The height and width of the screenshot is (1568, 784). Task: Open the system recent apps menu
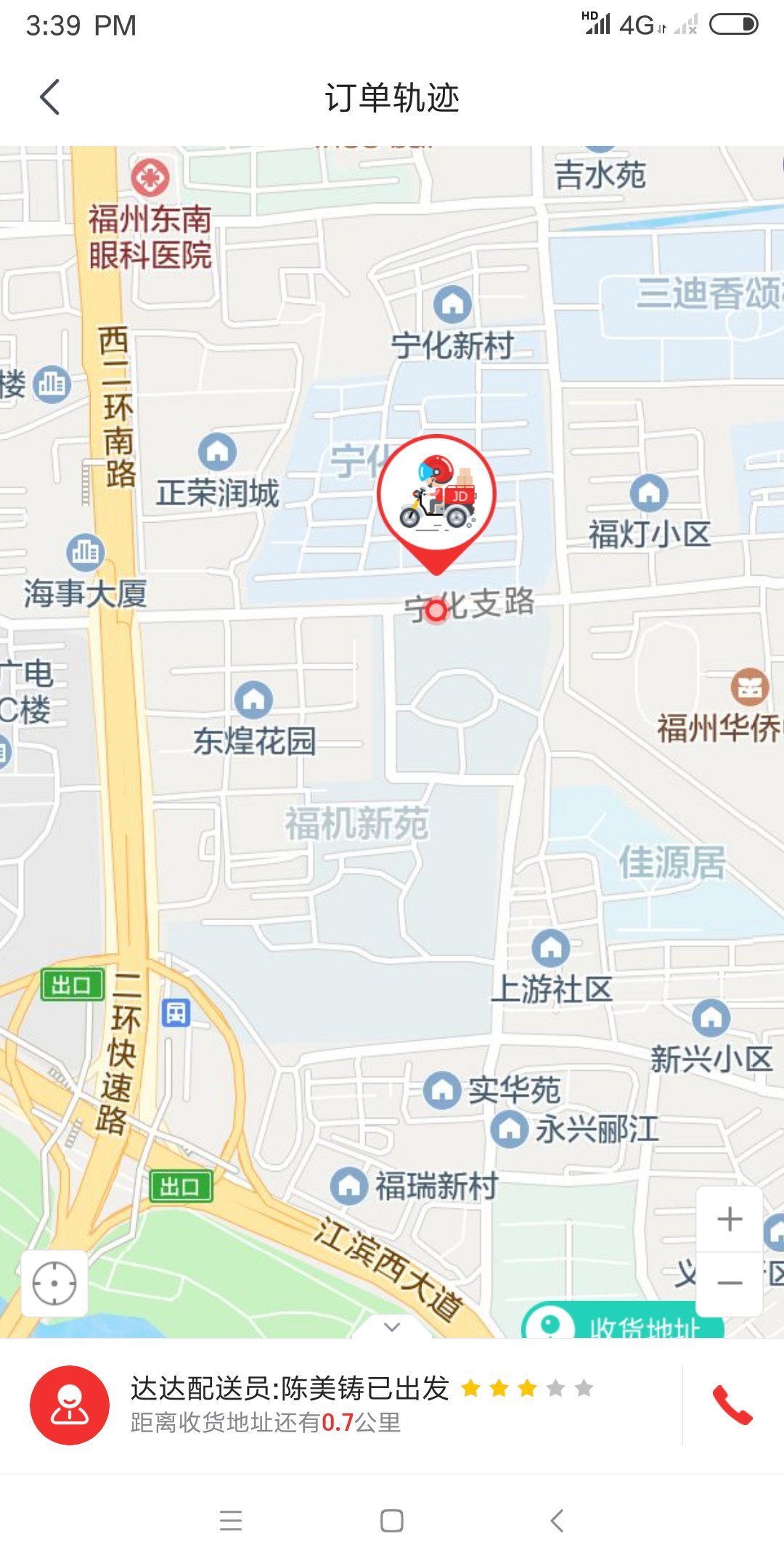point(230,1520)
